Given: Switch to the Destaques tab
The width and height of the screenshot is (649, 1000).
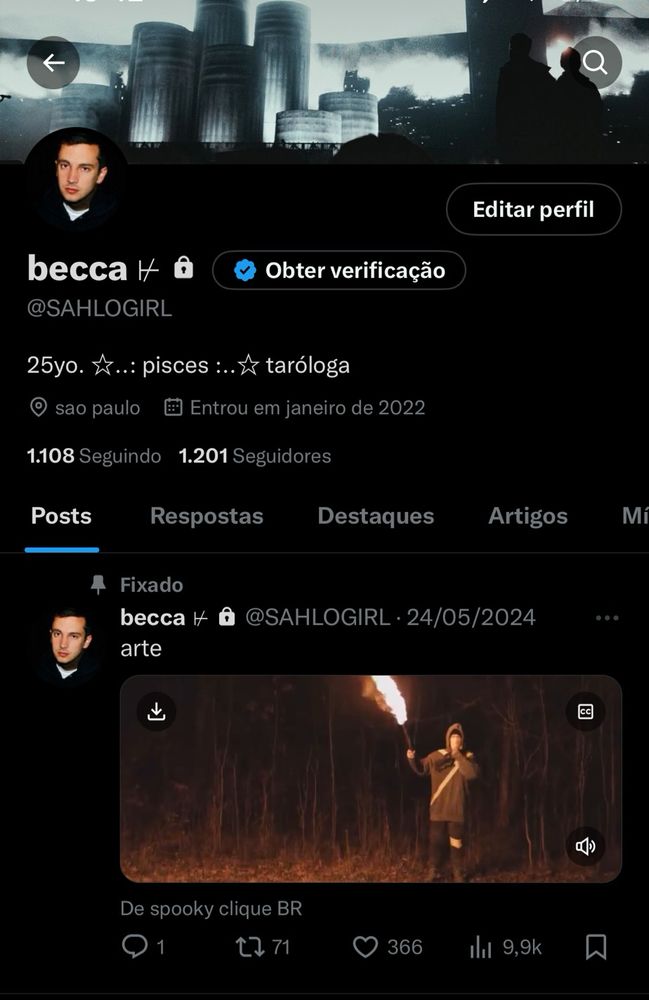Looking at the screenshot, I should [x=375, y=516].
